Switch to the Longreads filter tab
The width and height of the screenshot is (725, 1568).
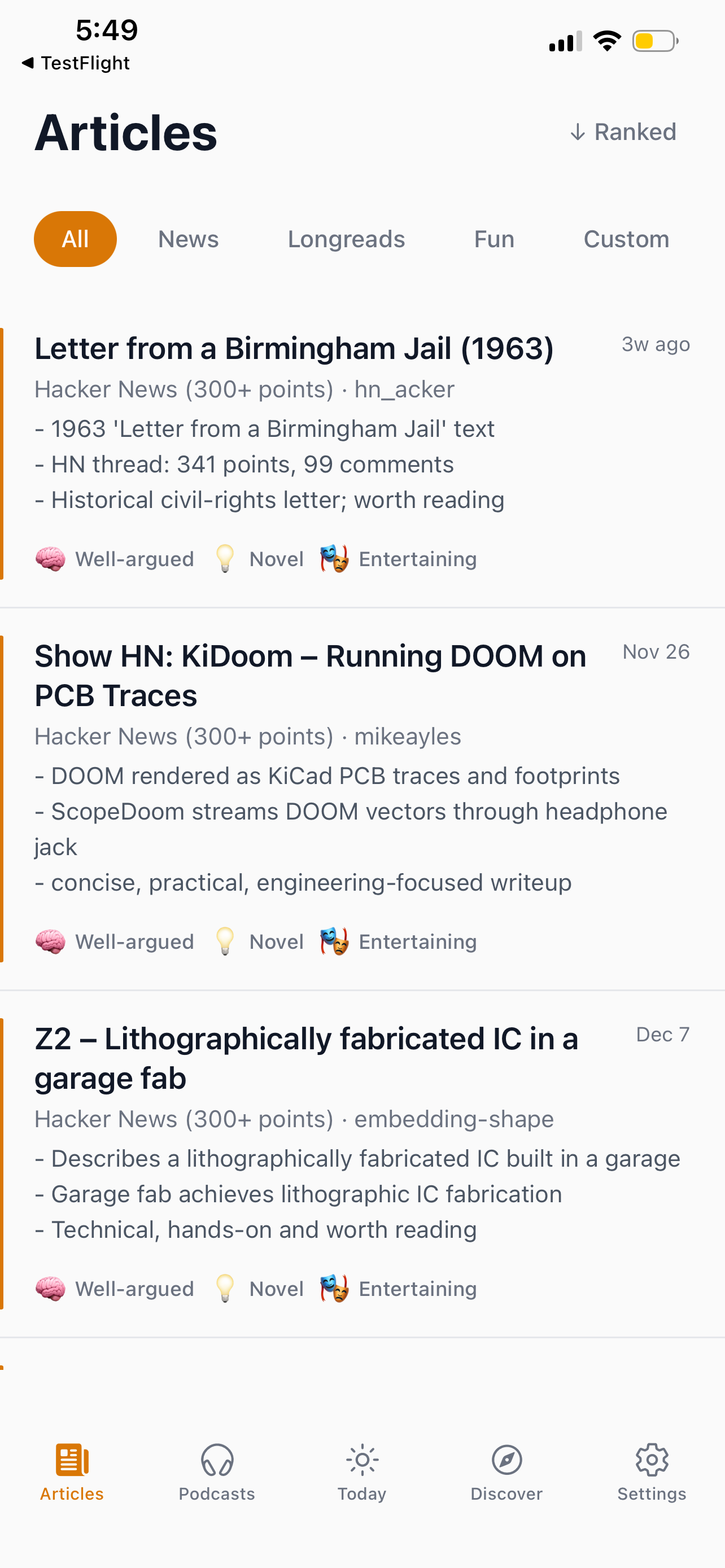[346, 239]
